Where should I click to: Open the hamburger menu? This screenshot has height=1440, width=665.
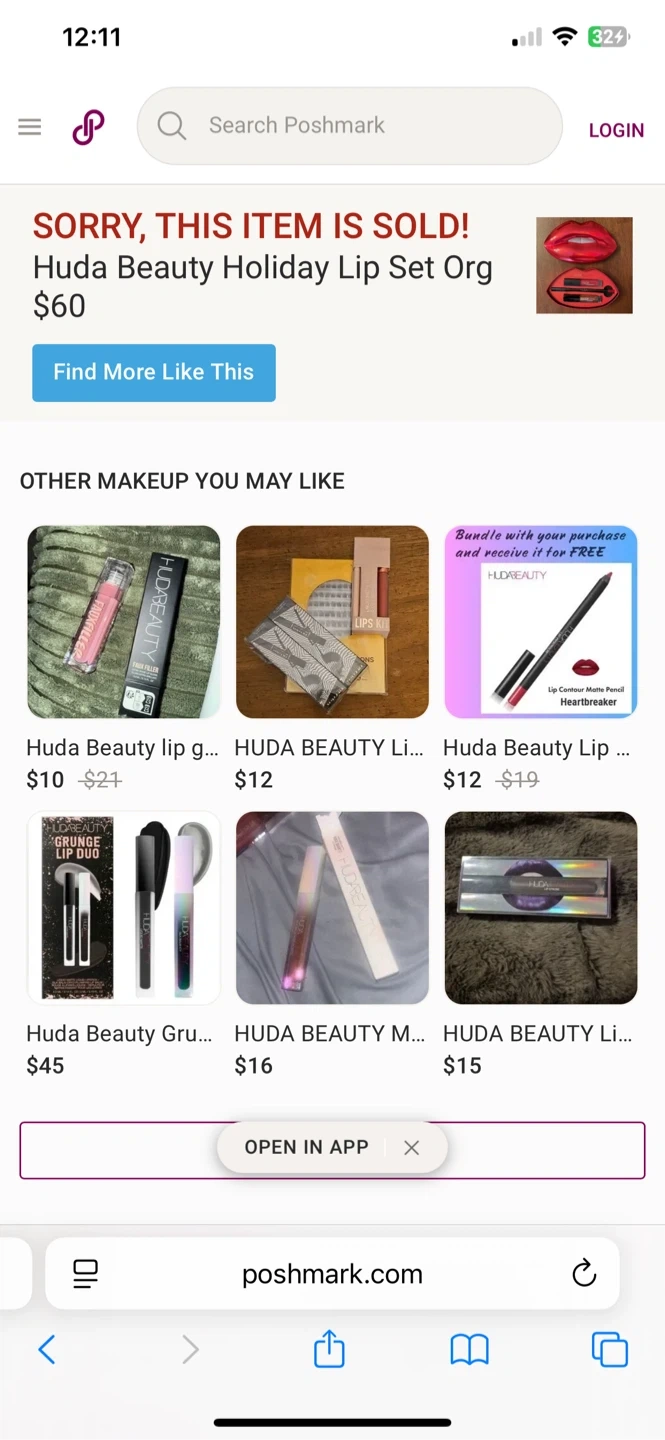[30, 127]
